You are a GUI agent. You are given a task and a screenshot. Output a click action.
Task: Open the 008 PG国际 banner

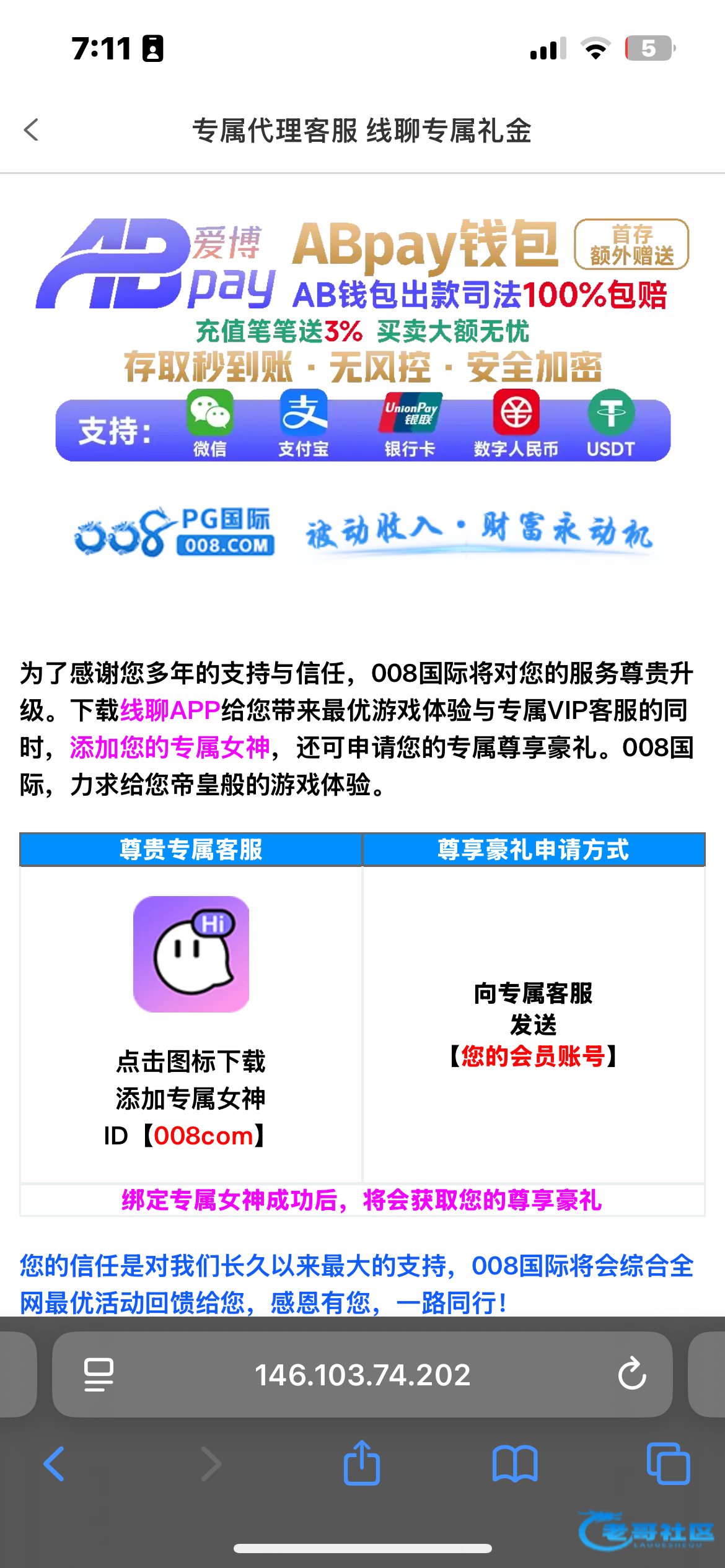(362, 533)
